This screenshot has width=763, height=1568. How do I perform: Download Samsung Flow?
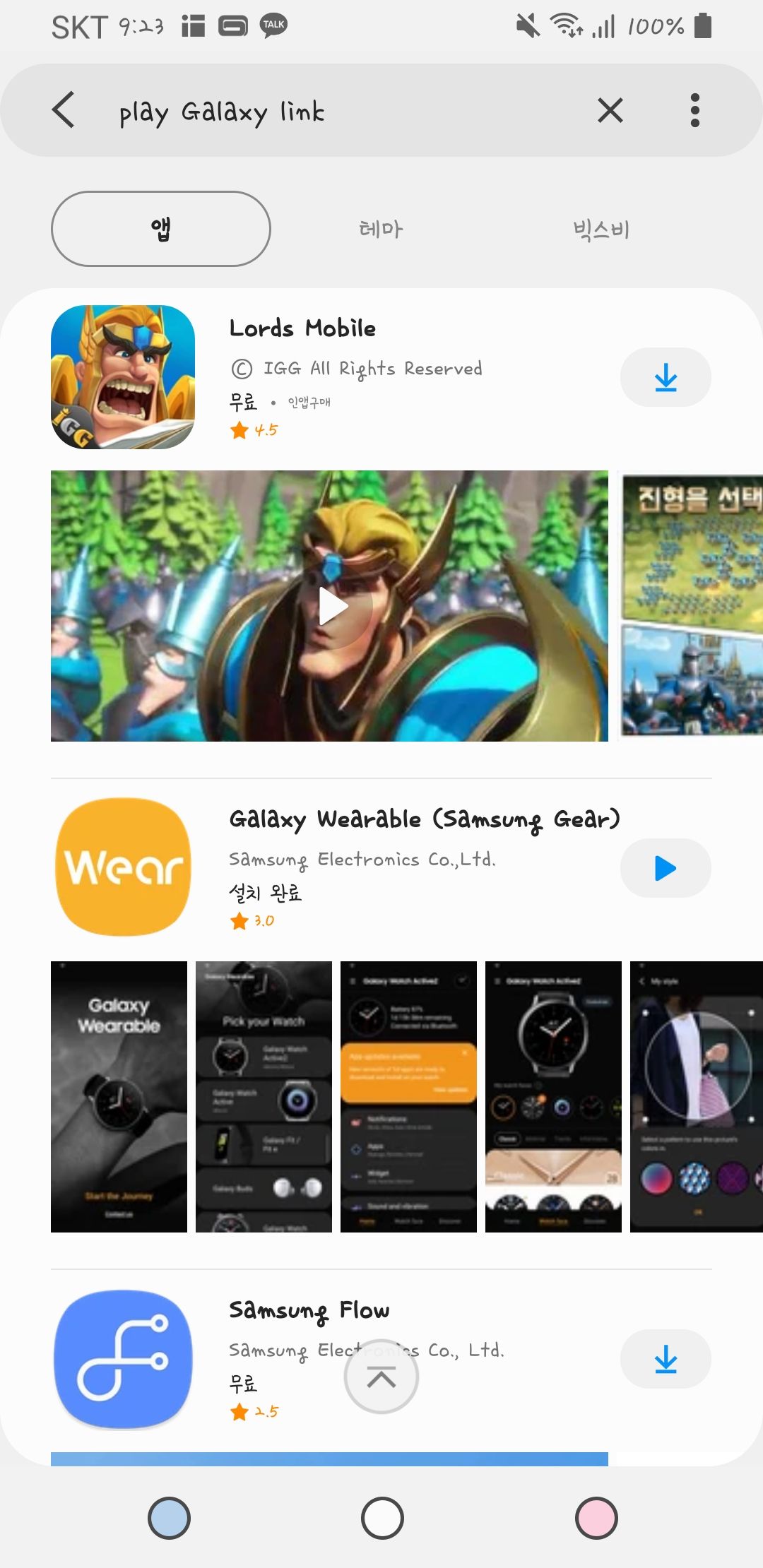pos(665,1359)
